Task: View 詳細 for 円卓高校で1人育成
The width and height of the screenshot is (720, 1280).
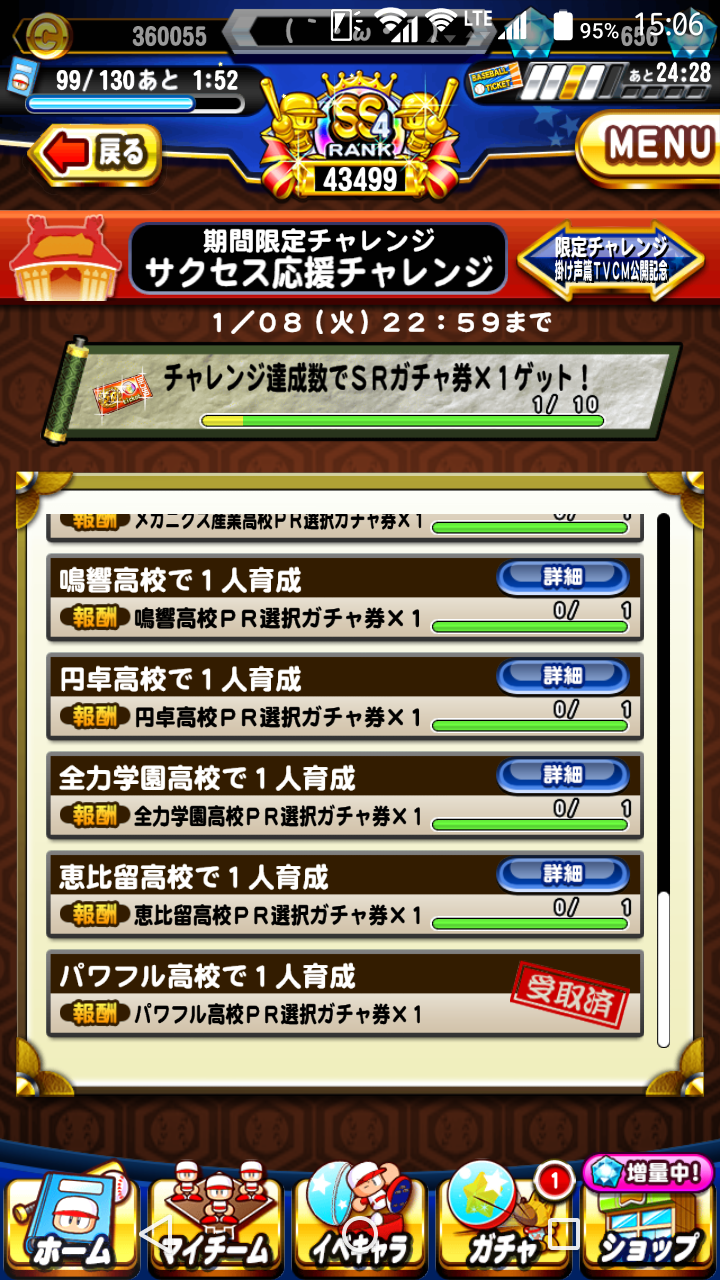Action: coord(563,677)
